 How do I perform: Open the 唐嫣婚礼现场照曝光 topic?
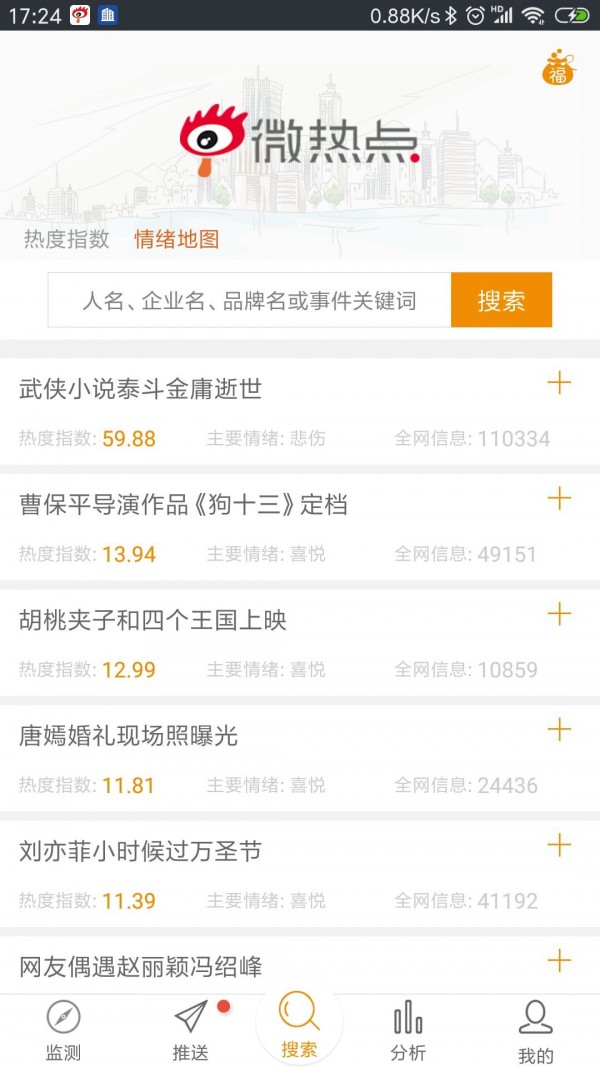[x=129, y=736]
